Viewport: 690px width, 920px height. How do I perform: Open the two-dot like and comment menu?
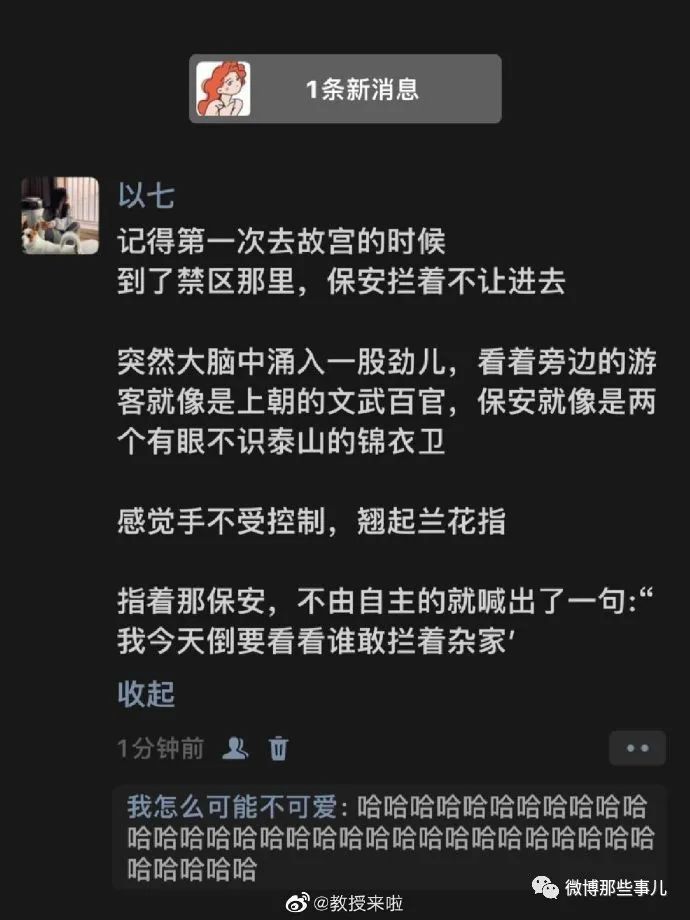636,748
